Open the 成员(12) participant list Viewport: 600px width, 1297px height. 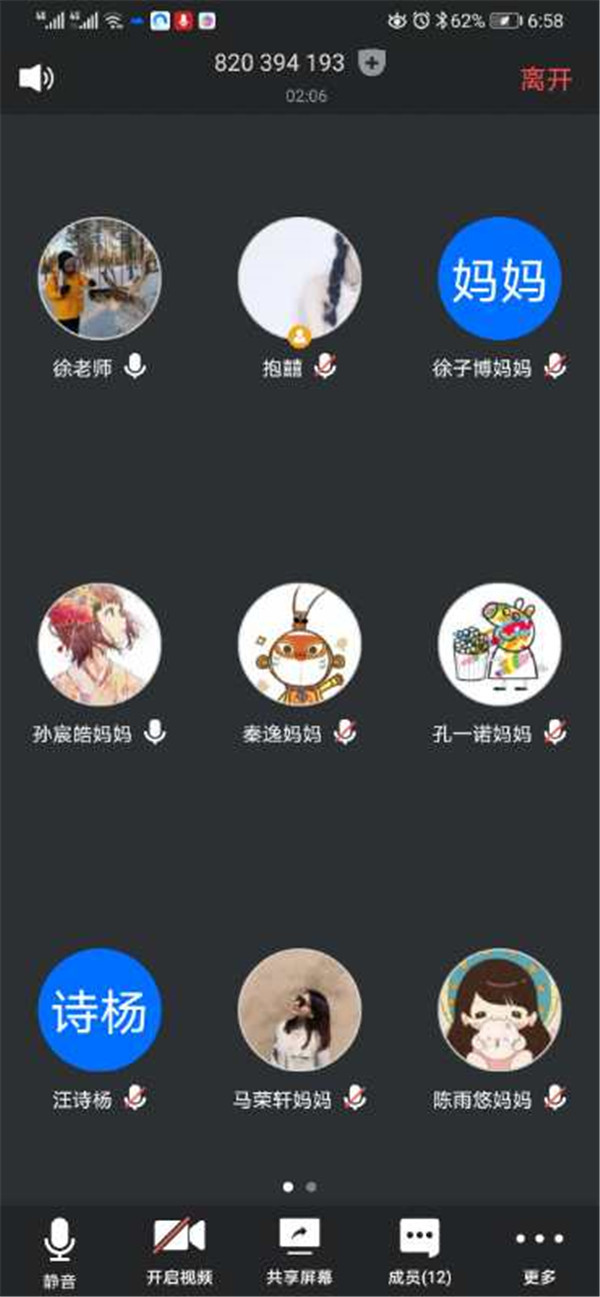point(419,1250)
